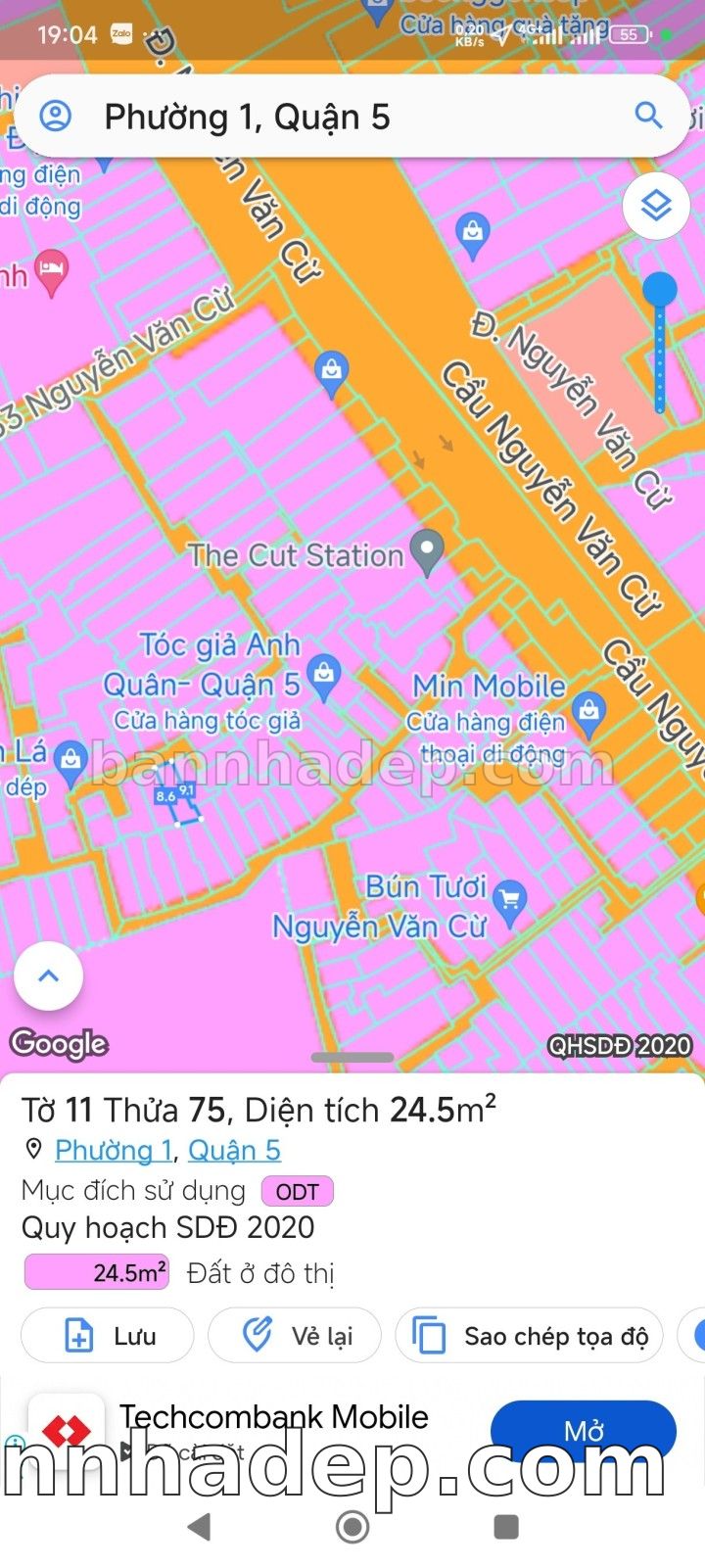Select Bún Tươi Nguyễn Văn Cừ marker

click(x=509, y=901)
